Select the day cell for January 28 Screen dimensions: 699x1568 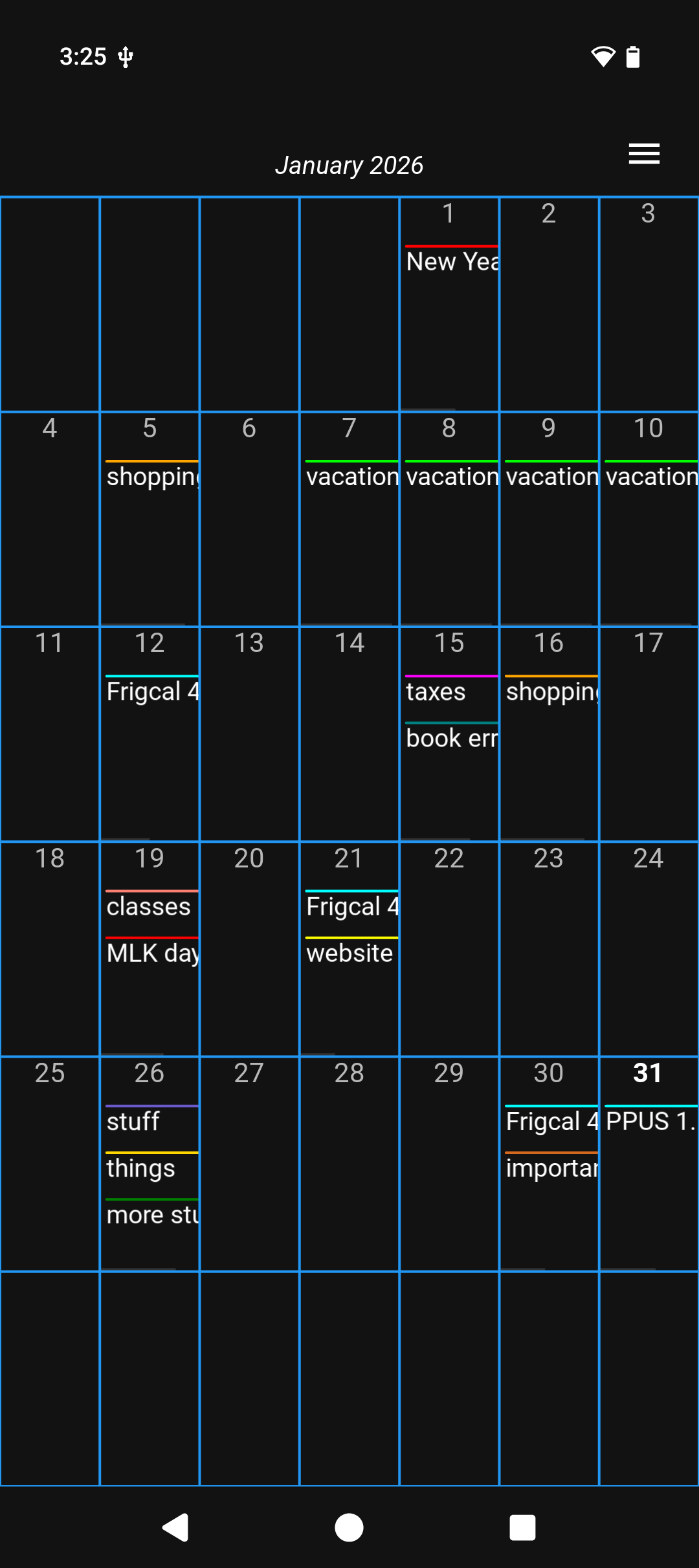pyautogui.click(x=349, y=1164)
